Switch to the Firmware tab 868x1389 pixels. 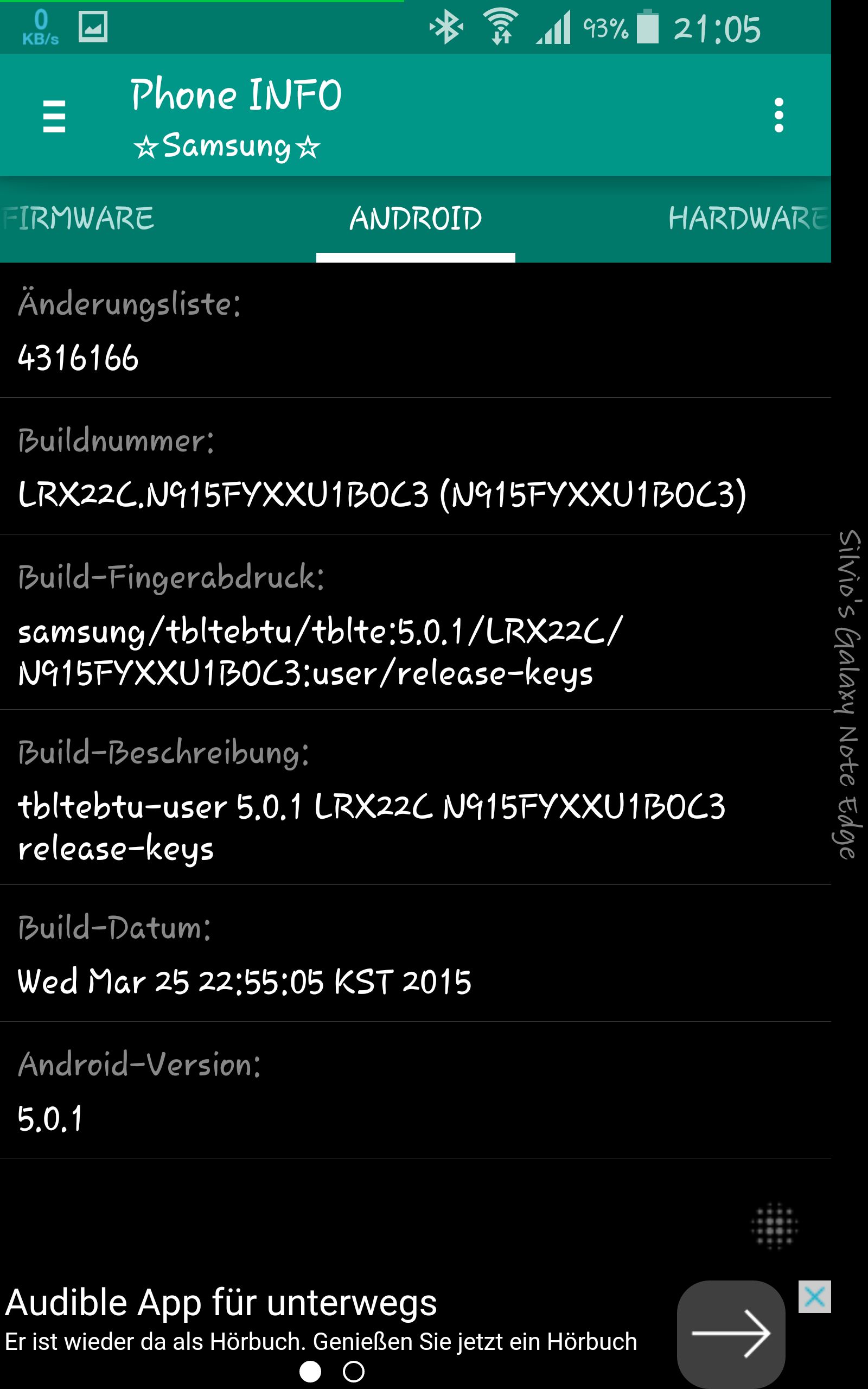78,219
